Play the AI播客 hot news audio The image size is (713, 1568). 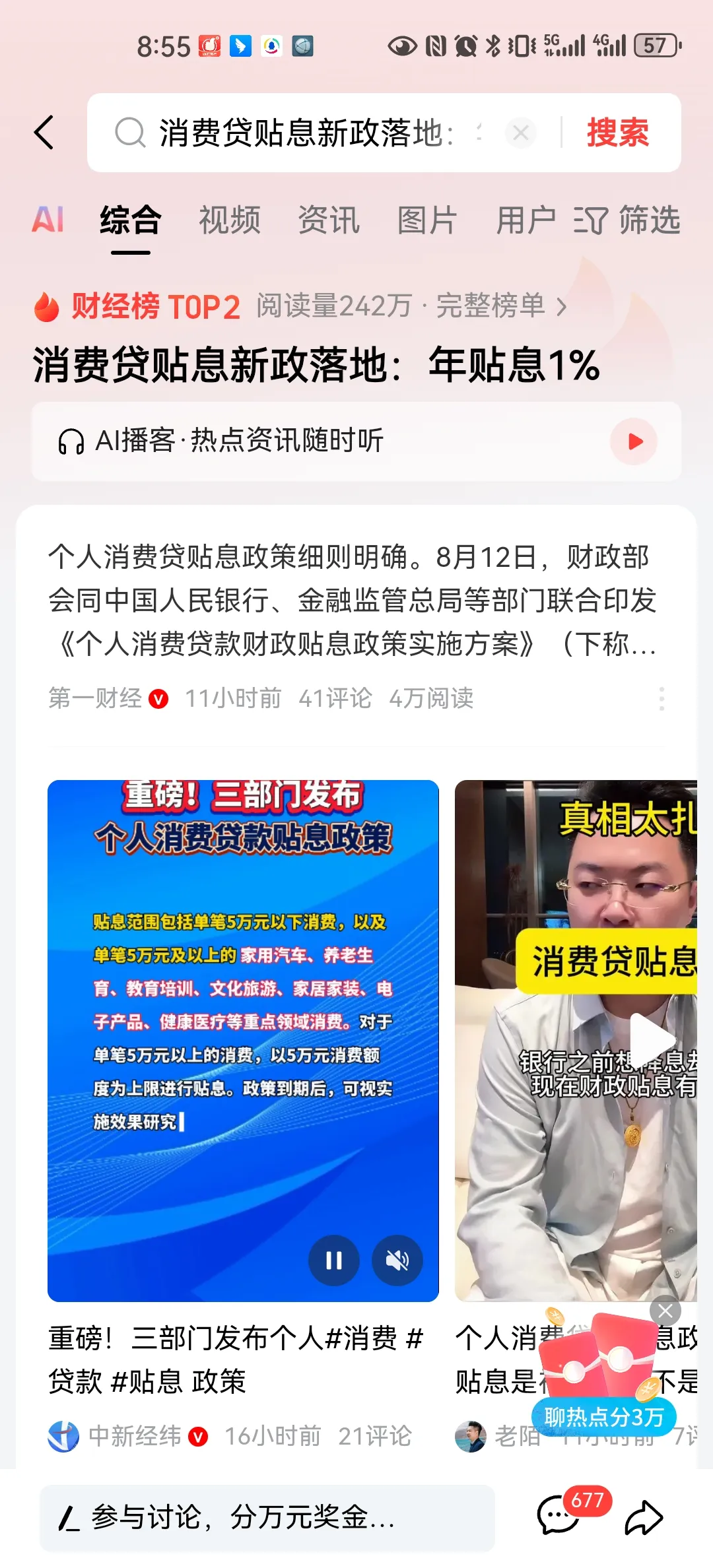pos(634,441)
